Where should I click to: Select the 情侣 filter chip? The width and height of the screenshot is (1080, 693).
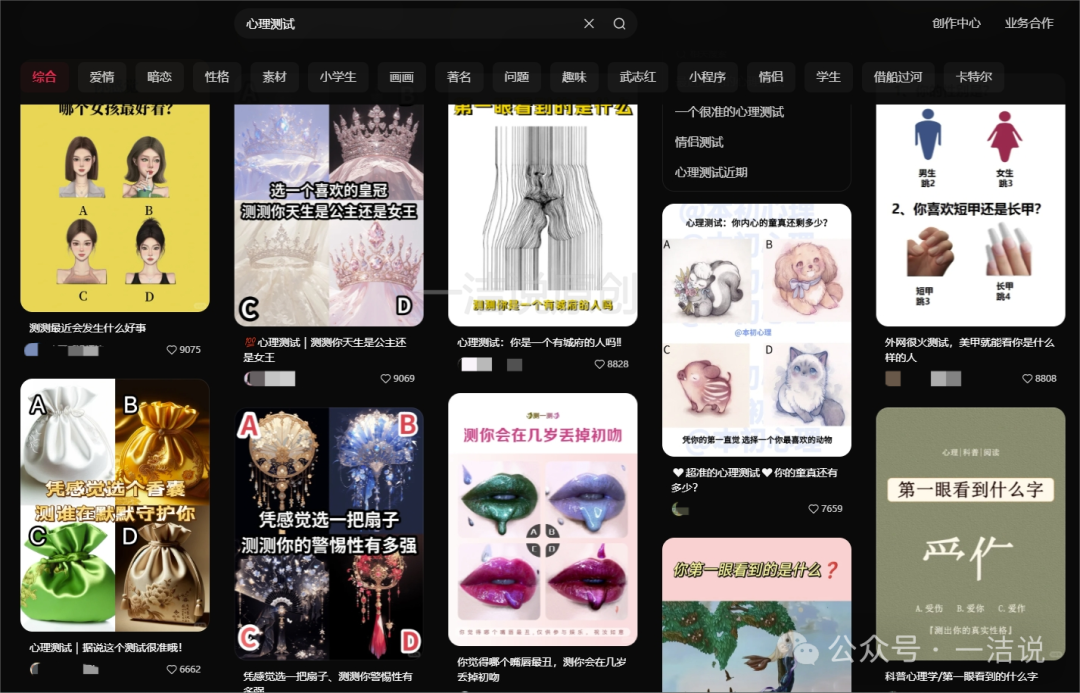coord(771,77)
